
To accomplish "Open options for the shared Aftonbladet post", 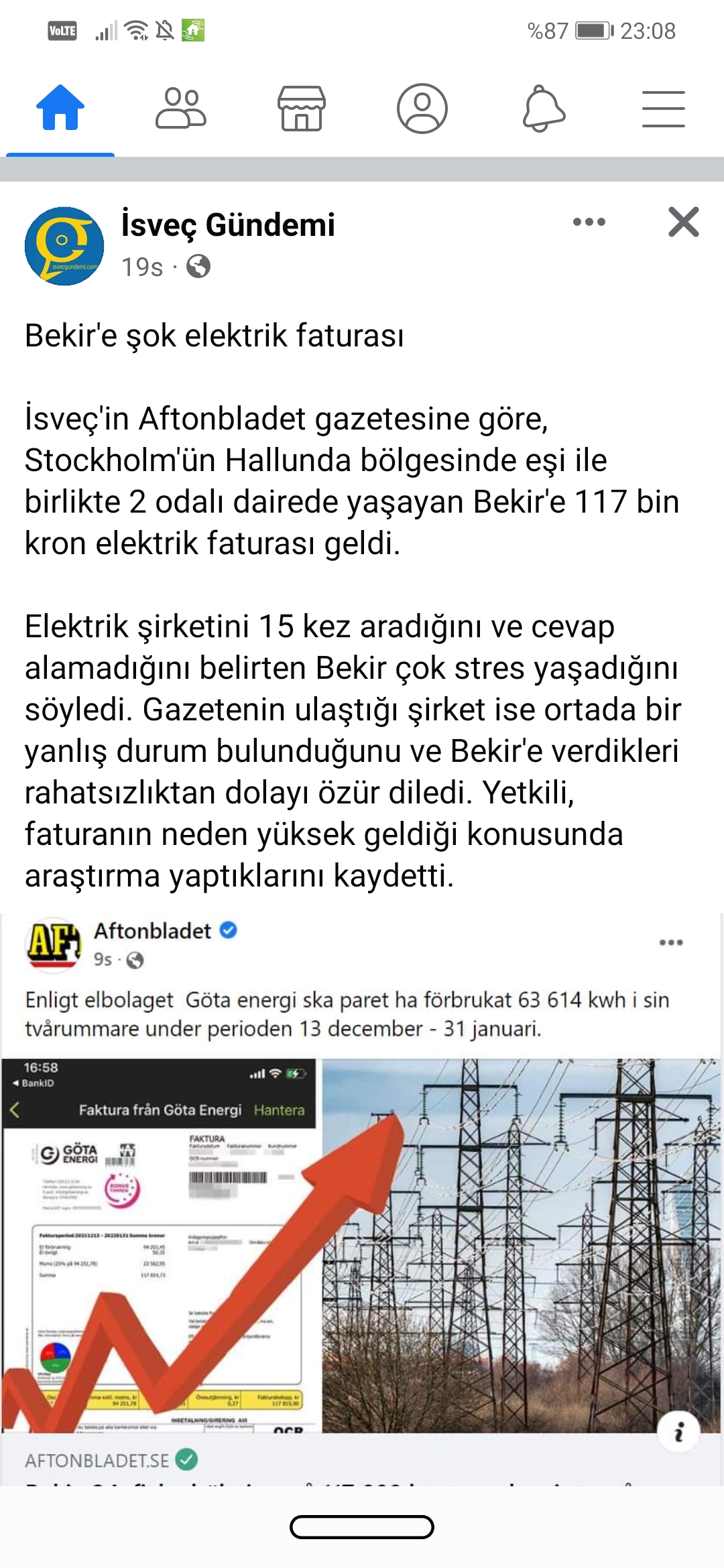I will click(670, 943).
